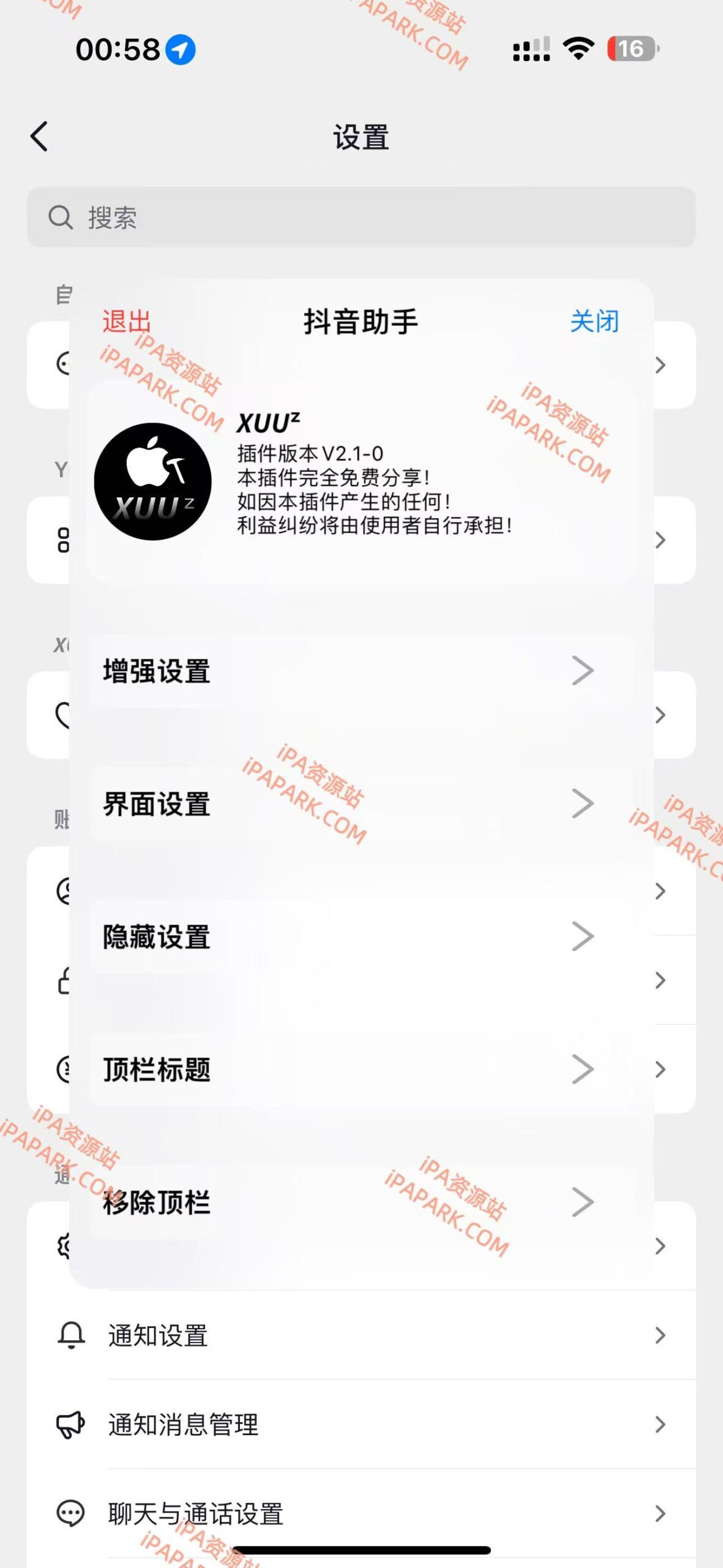Open 移除顶栏 options
Image resolution: width=723 pixels, height=1568 pixels.
(x=361, y=1202)
